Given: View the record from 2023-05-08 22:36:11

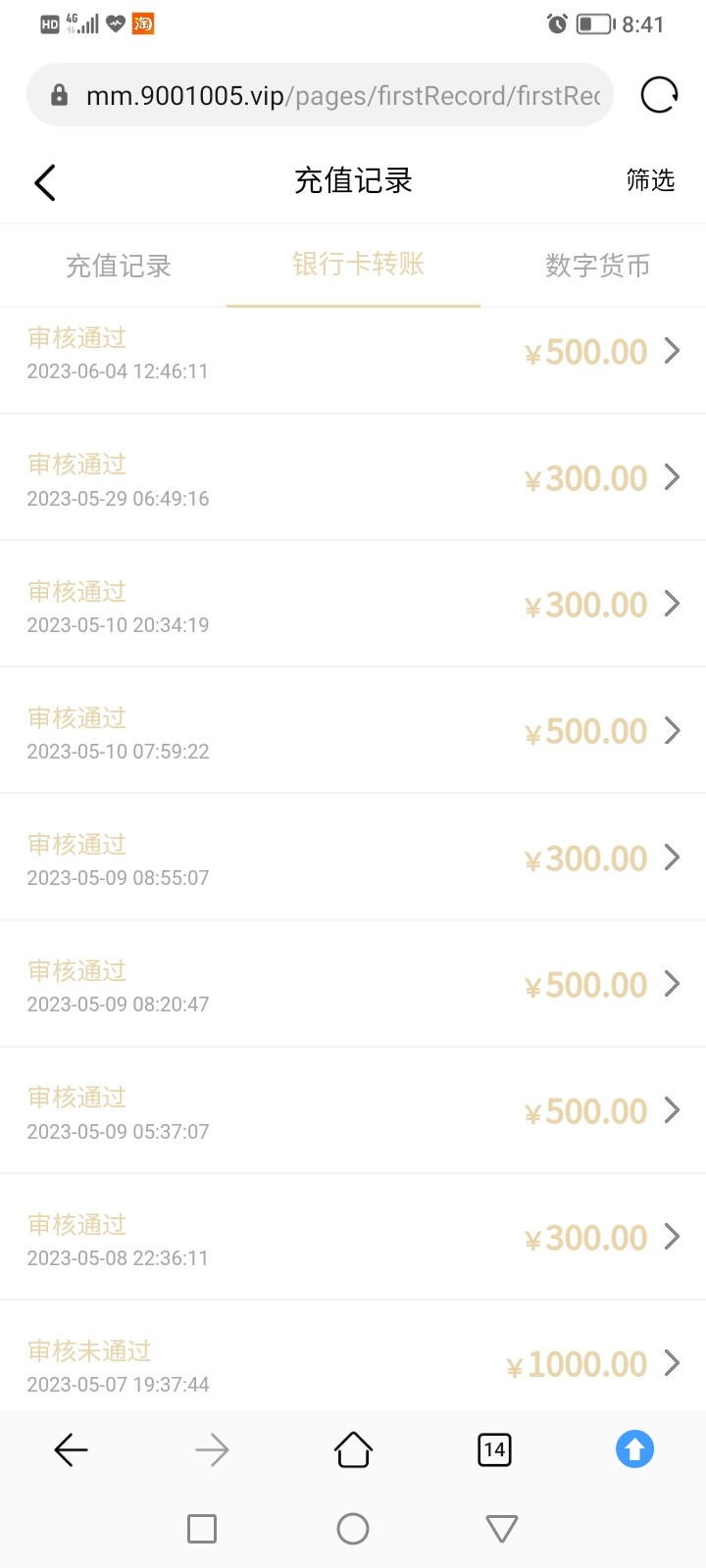Looking at the screenshot, I should pos(353,1239).
